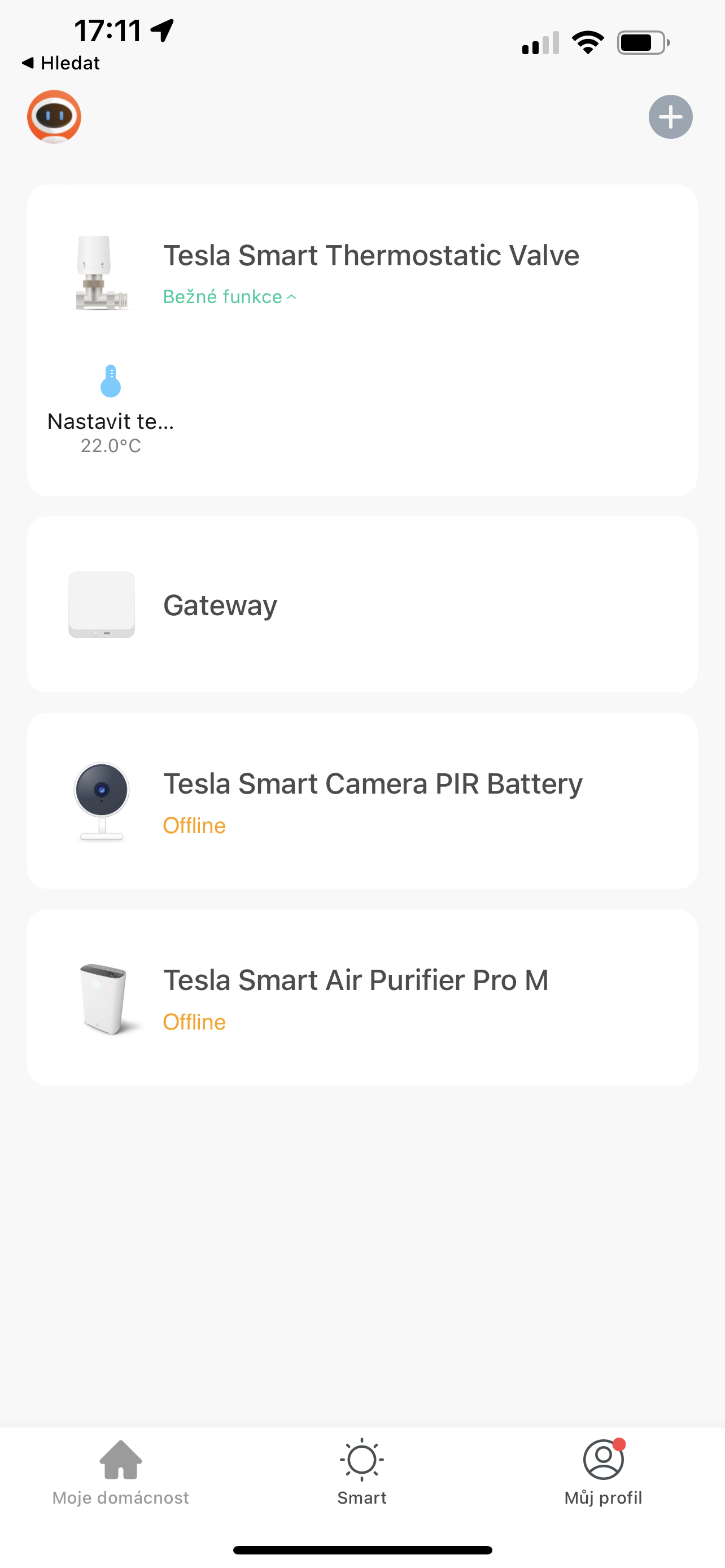Tap Nastavit teplotu 22.0°C shortcut
Screen dimensions: 725x1568
click(x=111, y=409)
